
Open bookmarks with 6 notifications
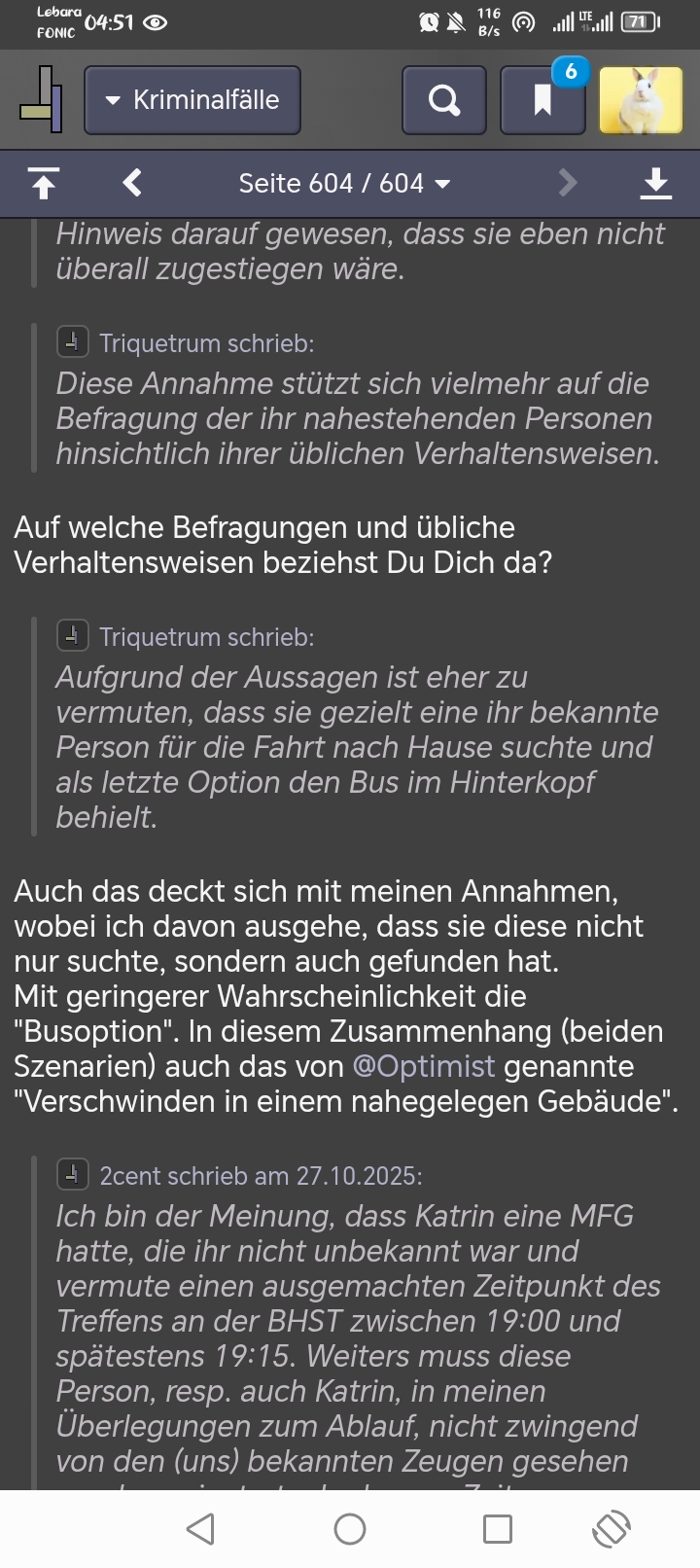pyautogui.click(x=542, y=99)
